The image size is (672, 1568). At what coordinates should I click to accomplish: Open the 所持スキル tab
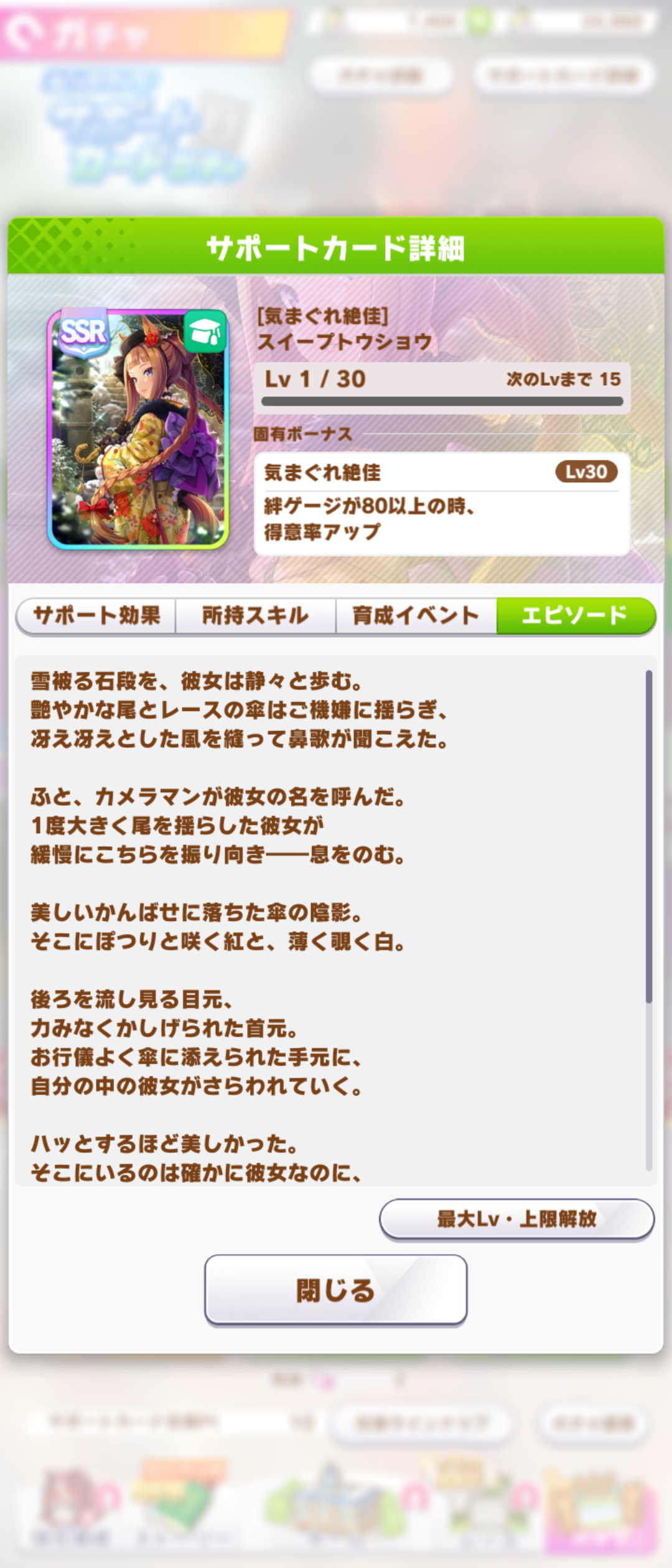pos(255,616)
